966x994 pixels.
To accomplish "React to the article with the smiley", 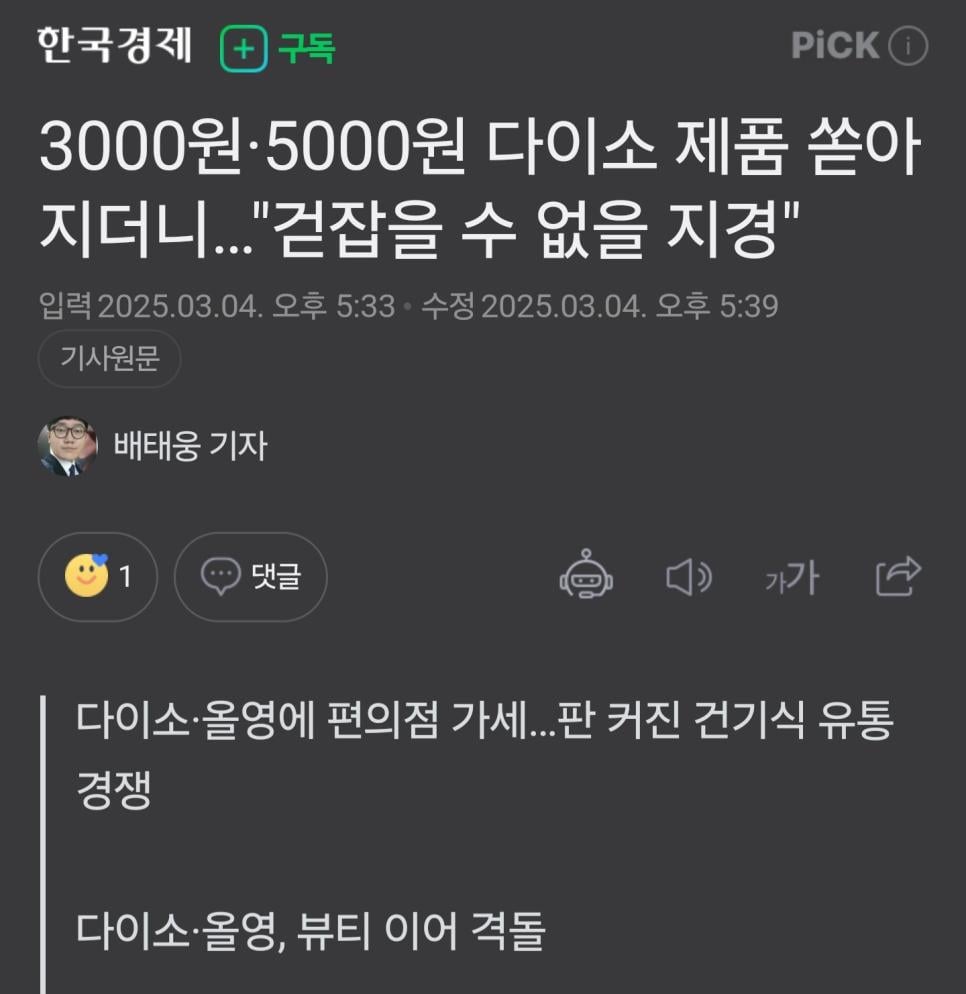I will (97, 576).
